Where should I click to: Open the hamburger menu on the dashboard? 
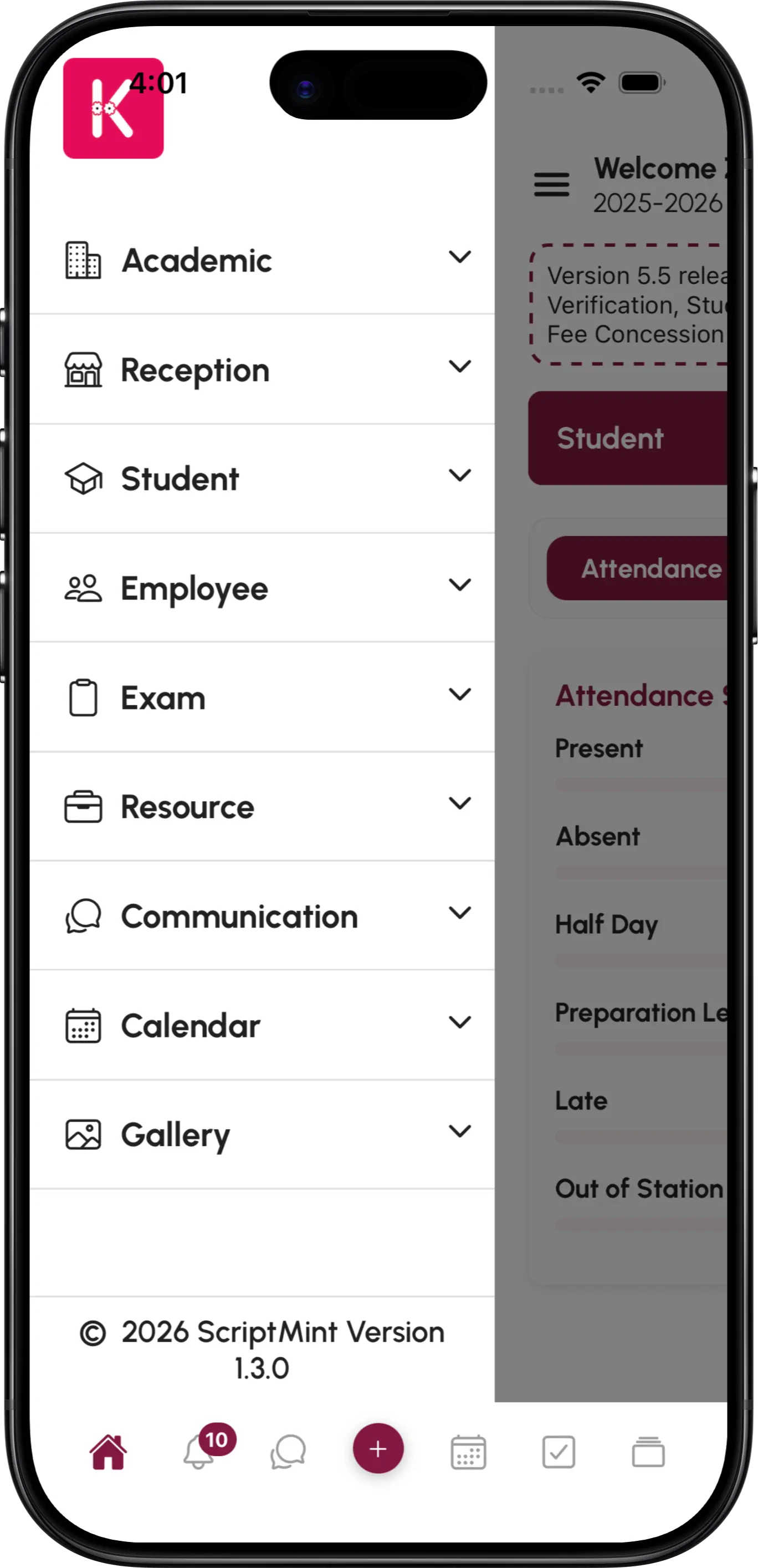point(552,186)
